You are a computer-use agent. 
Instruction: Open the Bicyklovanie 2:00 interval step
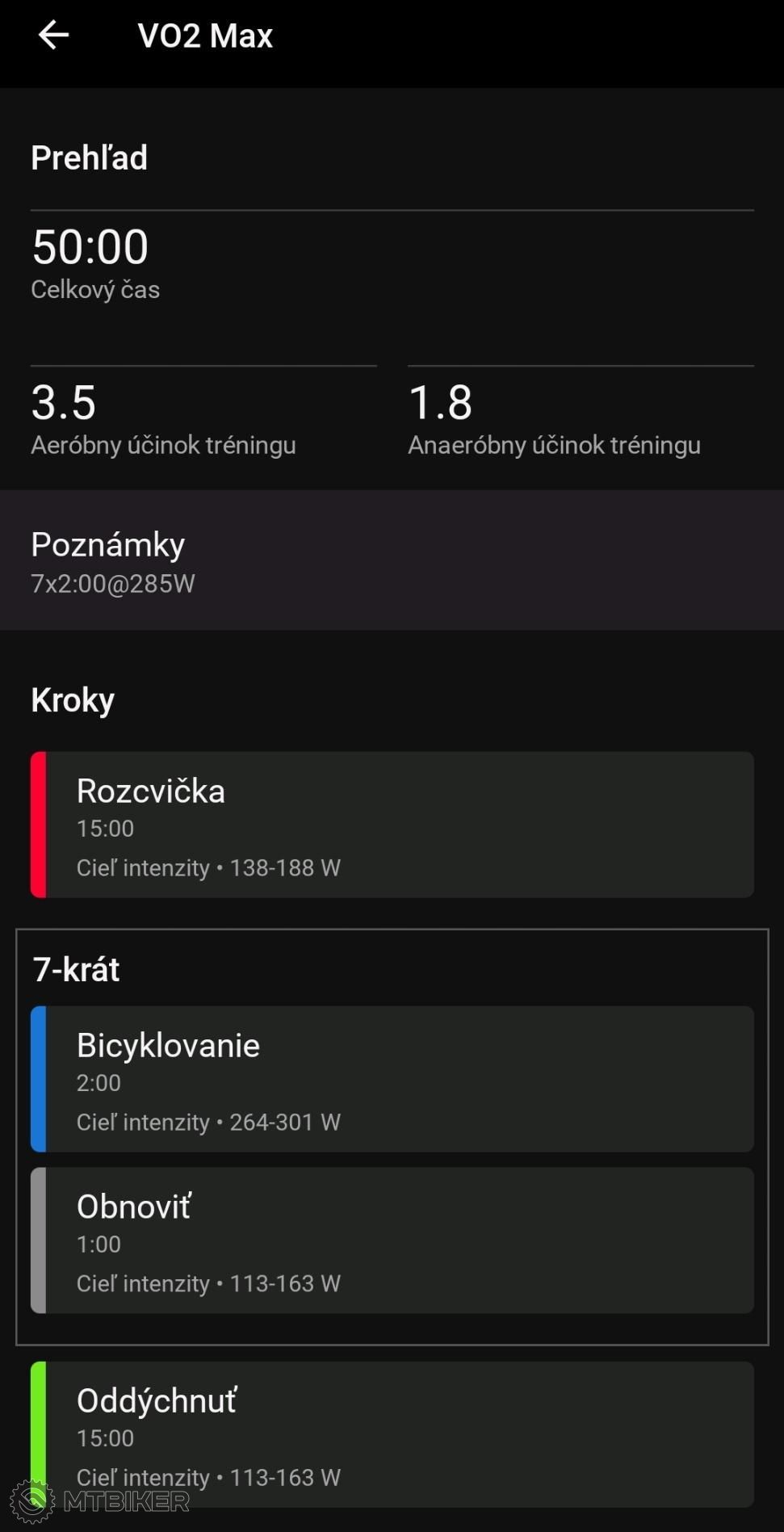tap(392, 1079)
